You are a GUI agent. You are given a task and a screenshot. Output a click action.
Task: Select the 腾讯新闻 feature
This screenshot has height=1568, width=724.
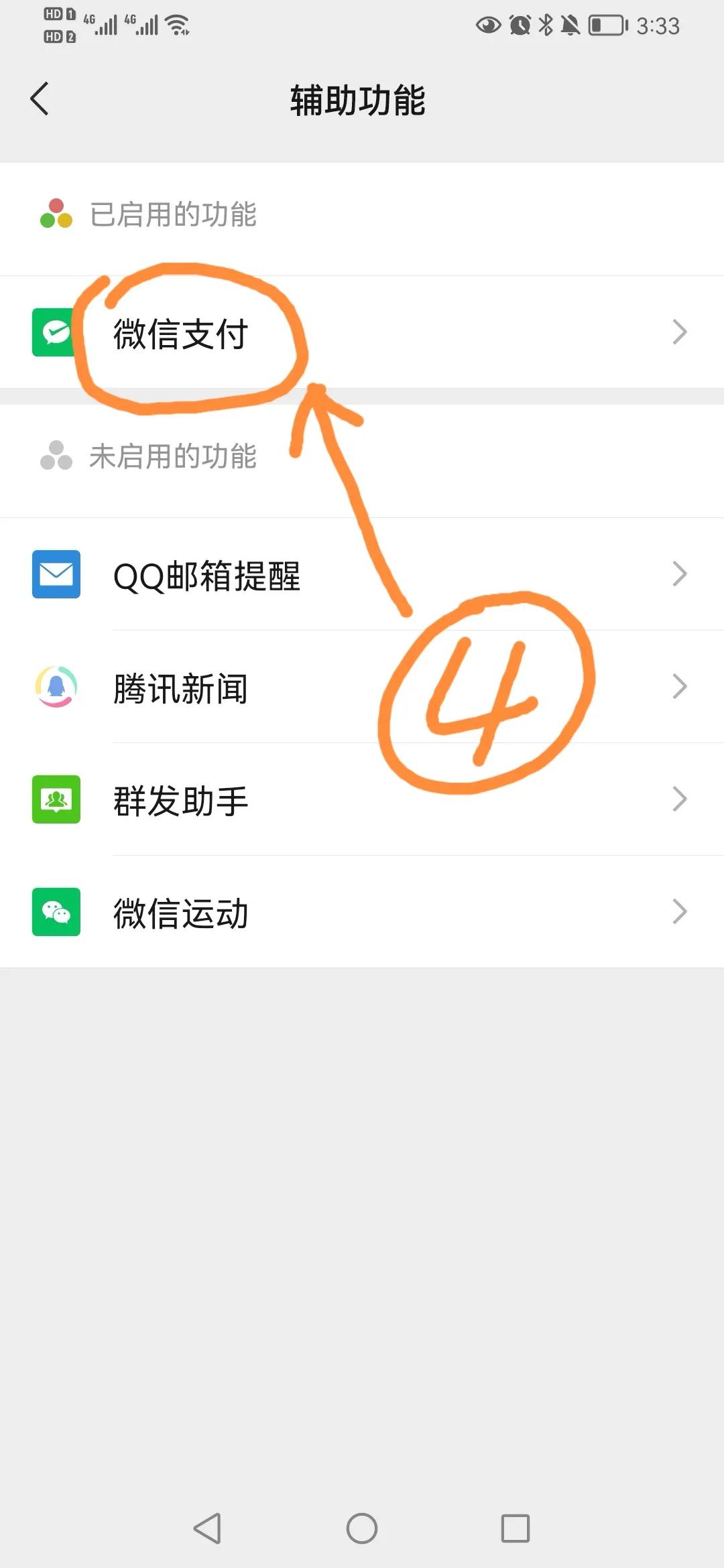point(362,688)
